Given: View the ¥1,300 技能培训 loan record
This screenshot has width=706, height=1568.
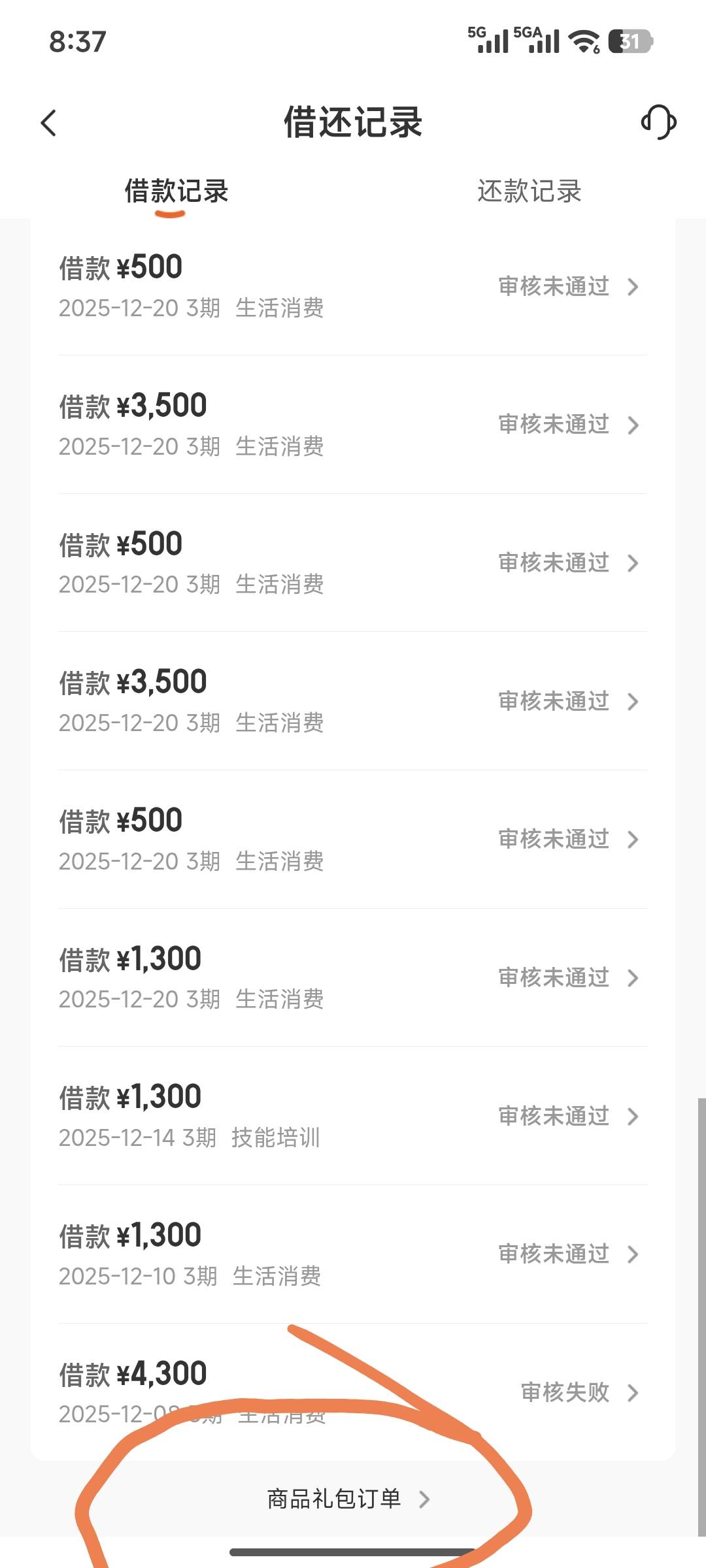Looking at the screenshot, I should pyautogui.click(x=353, y=1116).
